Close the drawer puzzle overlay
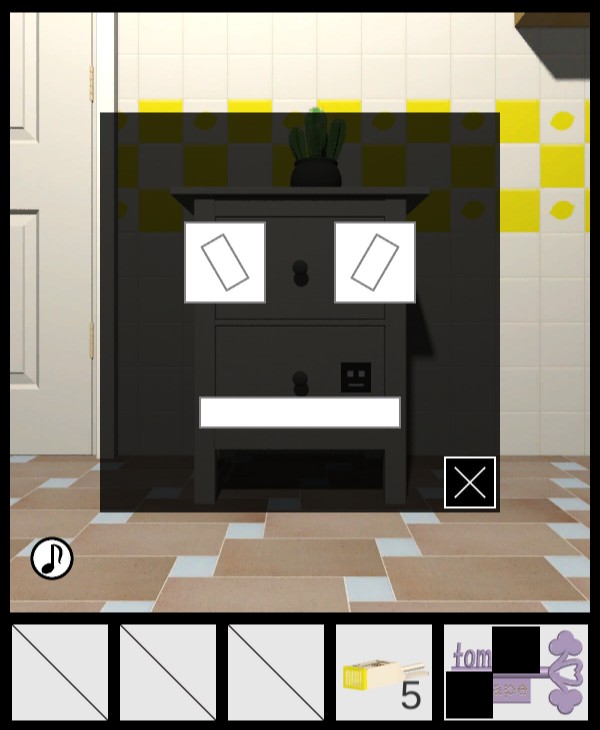 pyautogui.click(x=470, y=483)
